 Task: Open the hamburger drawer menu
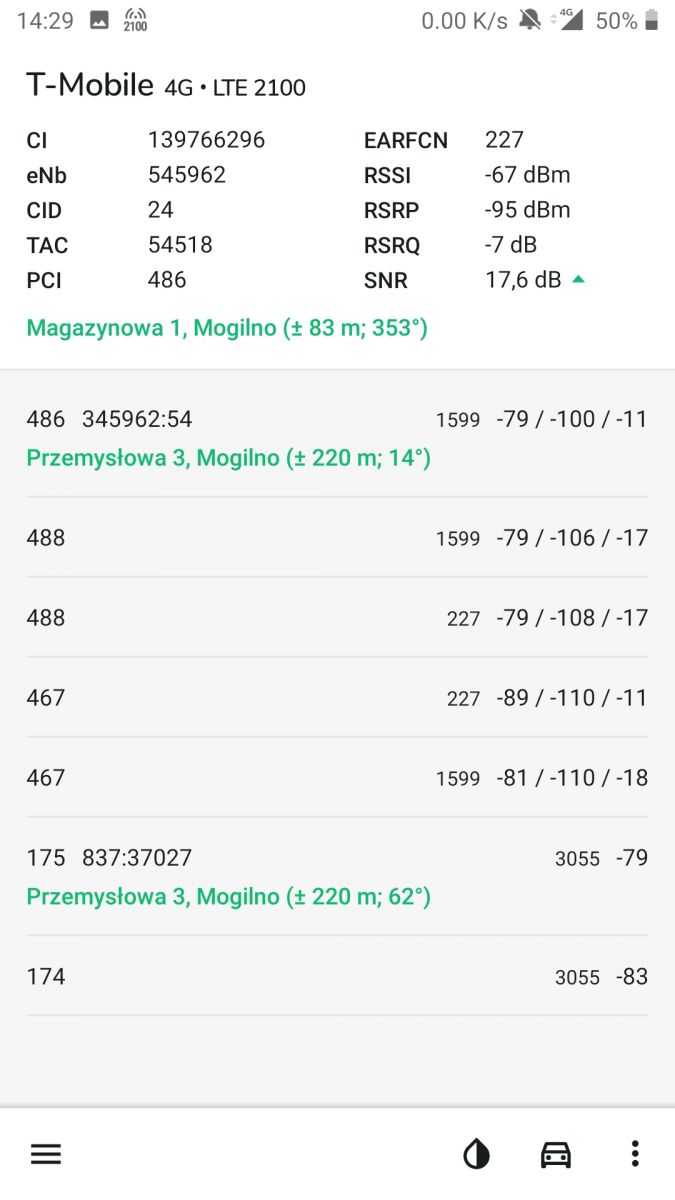pos(46,1154)
